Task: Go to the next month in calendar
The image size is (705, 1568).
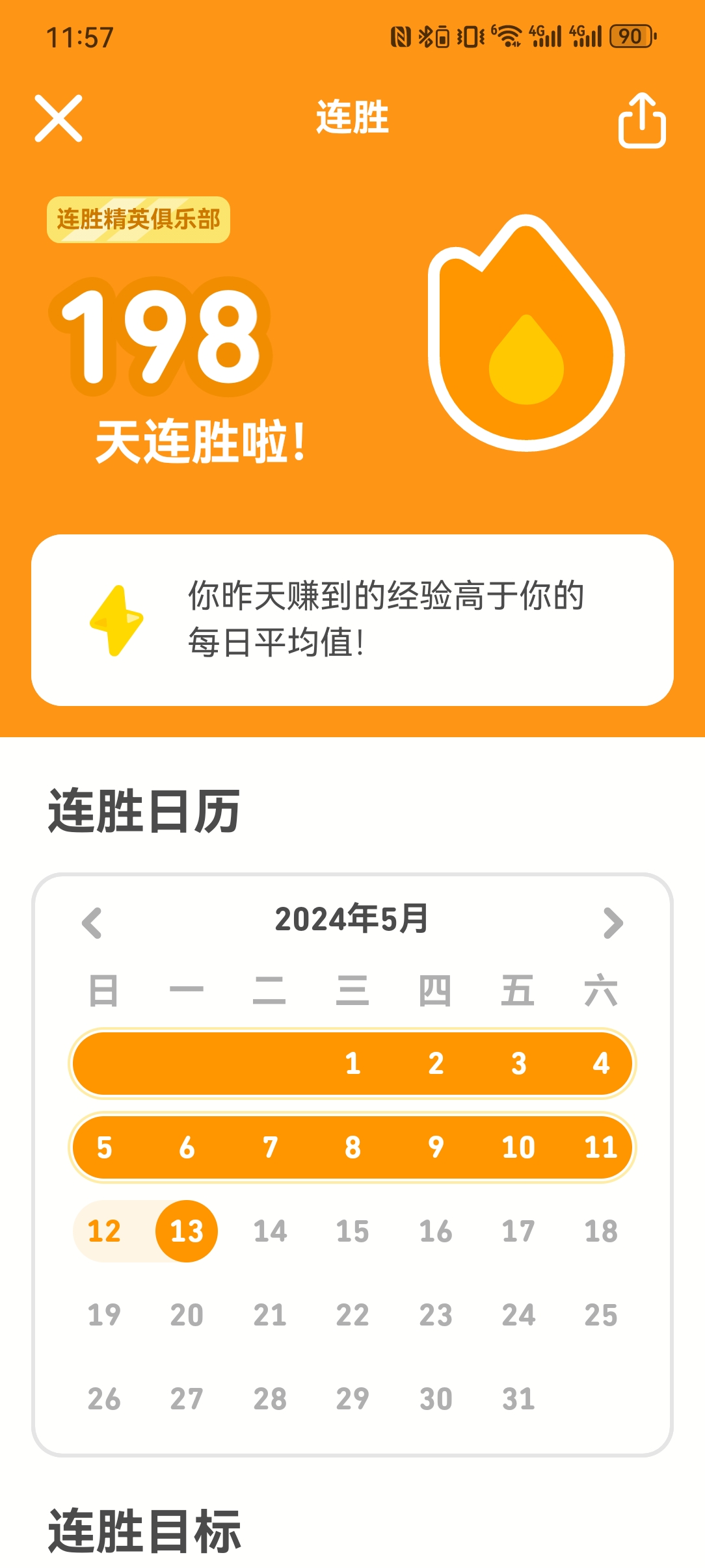Action: 613,922
